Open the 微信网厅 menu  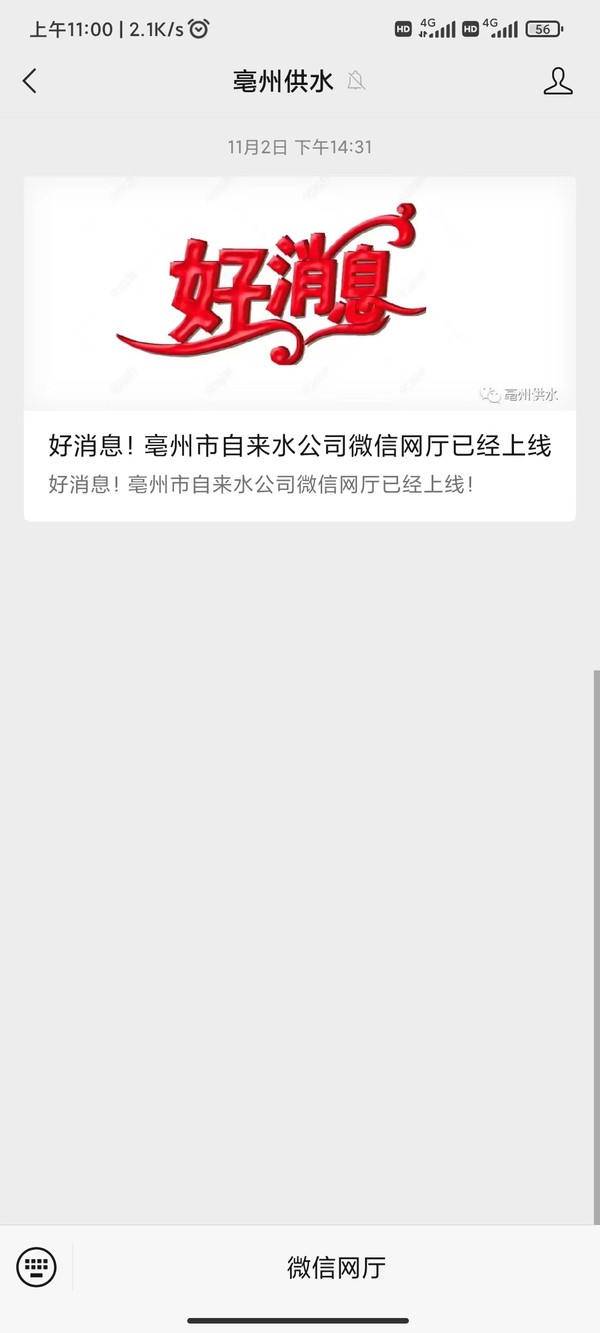[336, 1268]
